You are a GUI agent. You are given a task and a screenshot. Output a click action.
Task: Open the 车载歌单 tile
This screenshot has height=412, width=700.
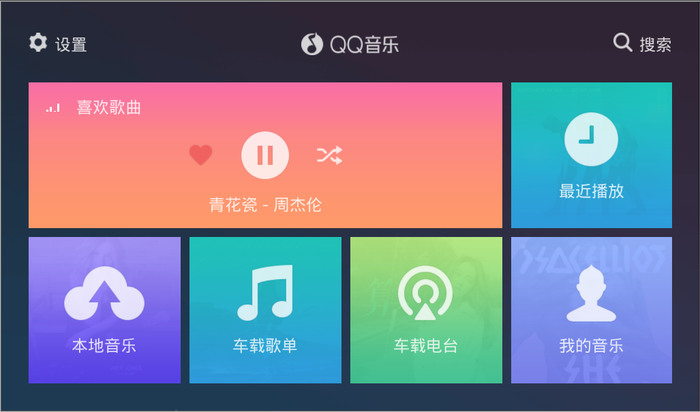tap(265, 310)
